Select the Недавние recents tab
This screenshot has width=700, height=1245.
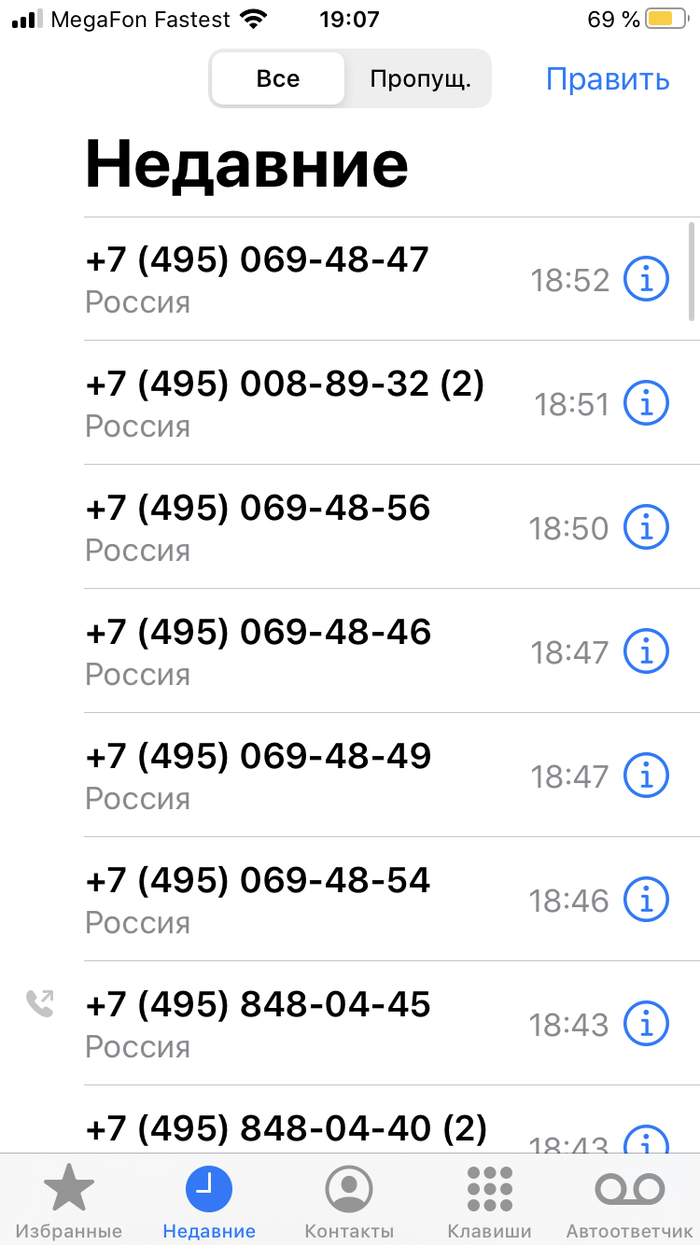[x=209, y=1201]
